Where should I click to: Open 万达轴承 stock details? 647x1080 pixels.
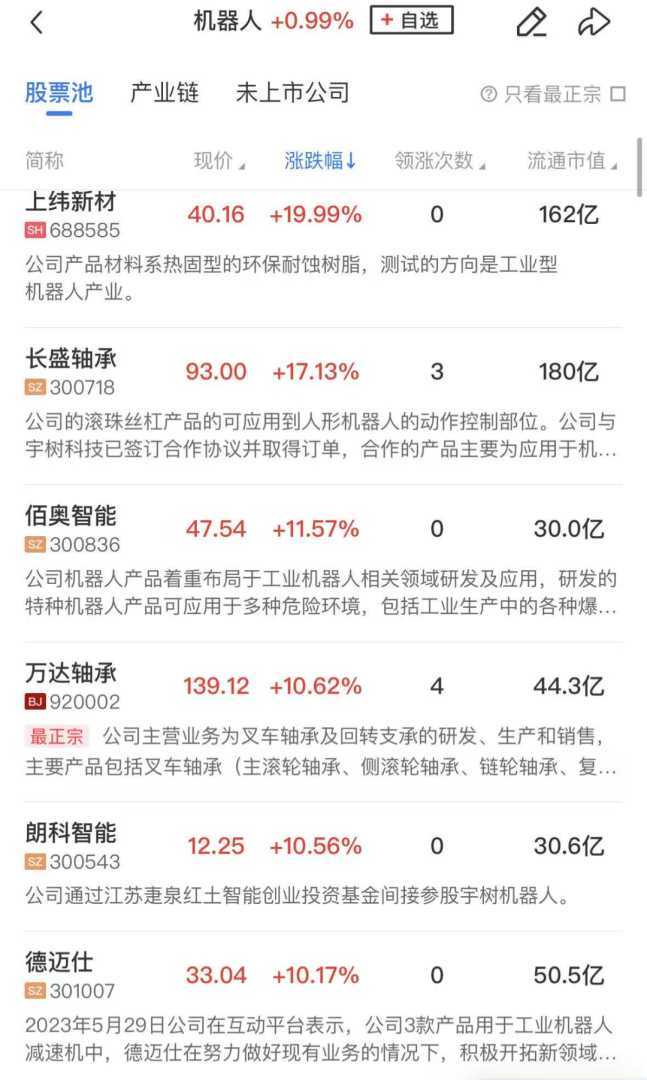(x=71, y=686)
